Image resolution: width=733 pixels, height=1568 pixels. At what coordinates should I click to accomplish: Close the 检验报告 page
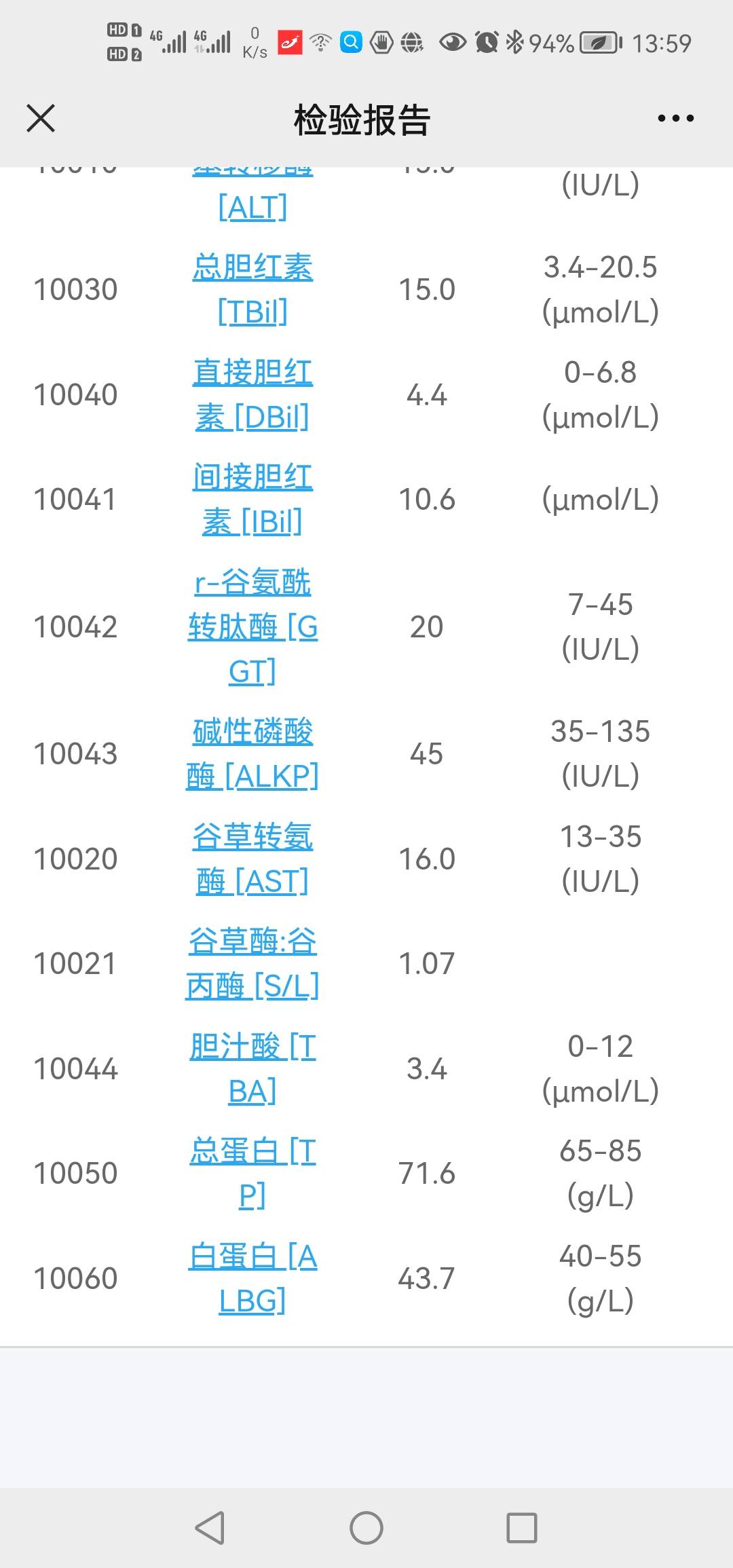point(41,118)
